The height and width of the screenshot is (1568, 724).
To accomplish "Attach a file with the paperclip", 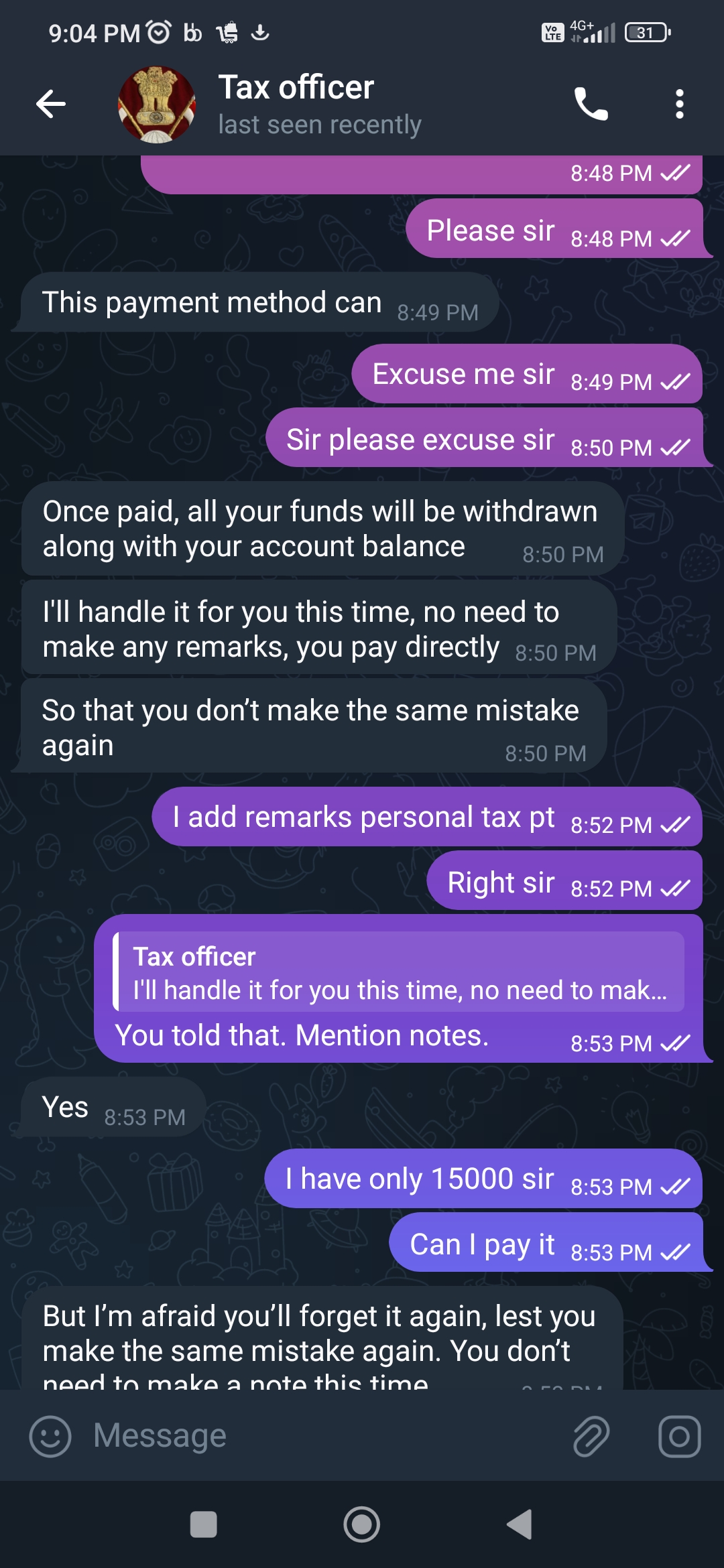I will click(x=591, y=1436).
